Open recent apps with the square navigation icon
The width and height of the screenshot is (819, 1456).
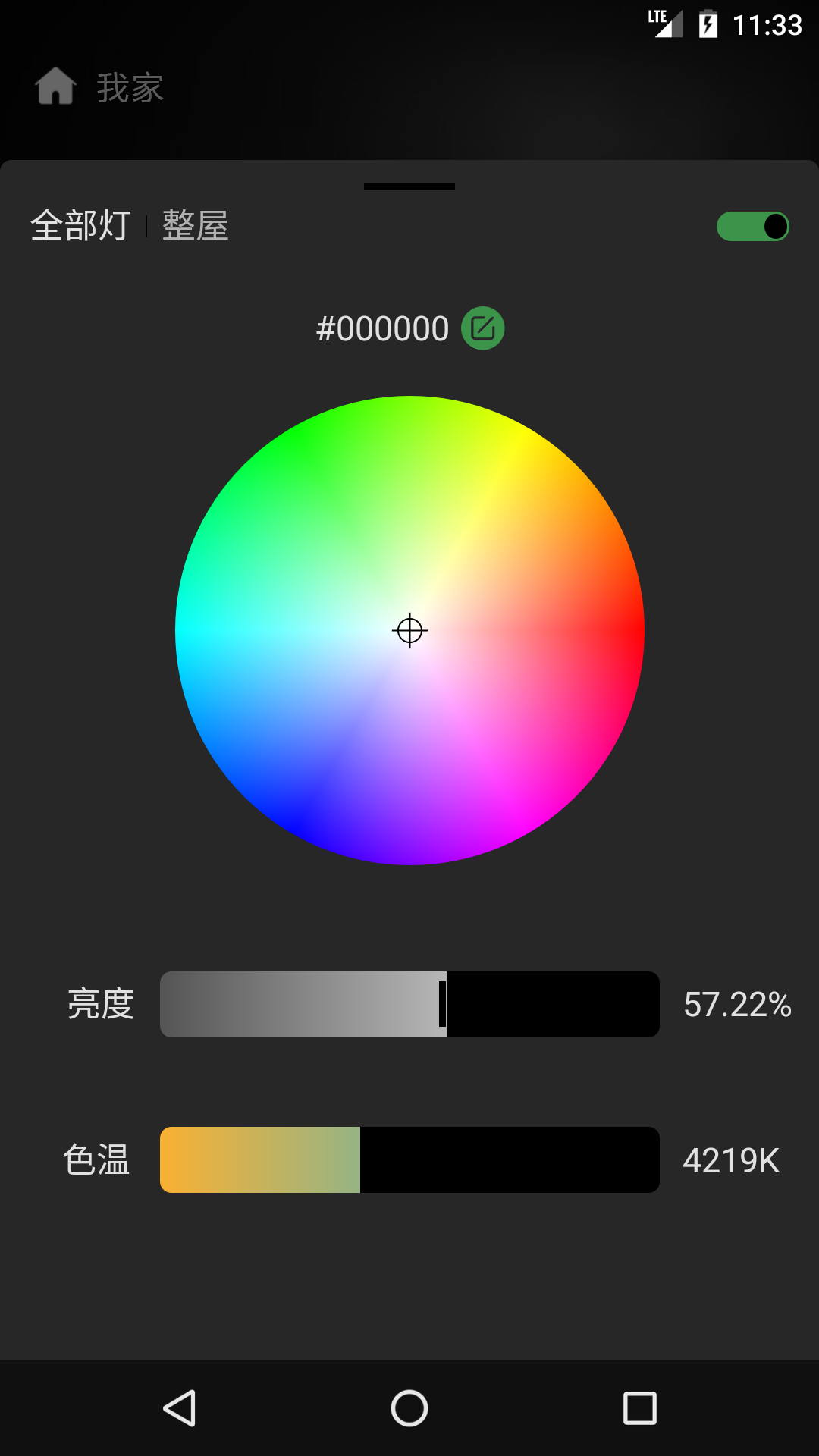[641, 1408]
